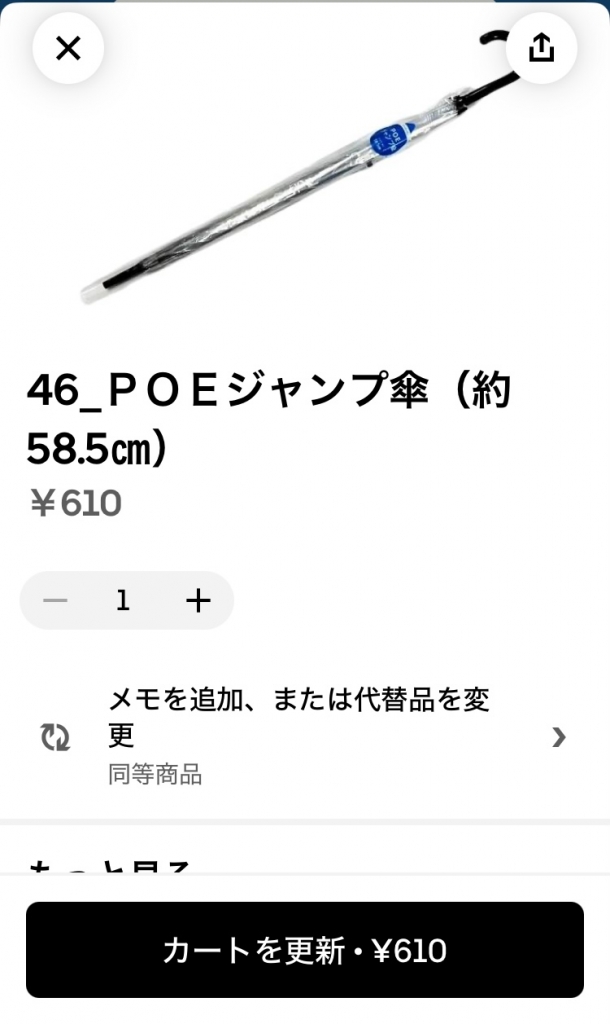Open メモを追加、または代替品を変更 row
This screenshot has width=610, height=1024.
tap(305, 737)
